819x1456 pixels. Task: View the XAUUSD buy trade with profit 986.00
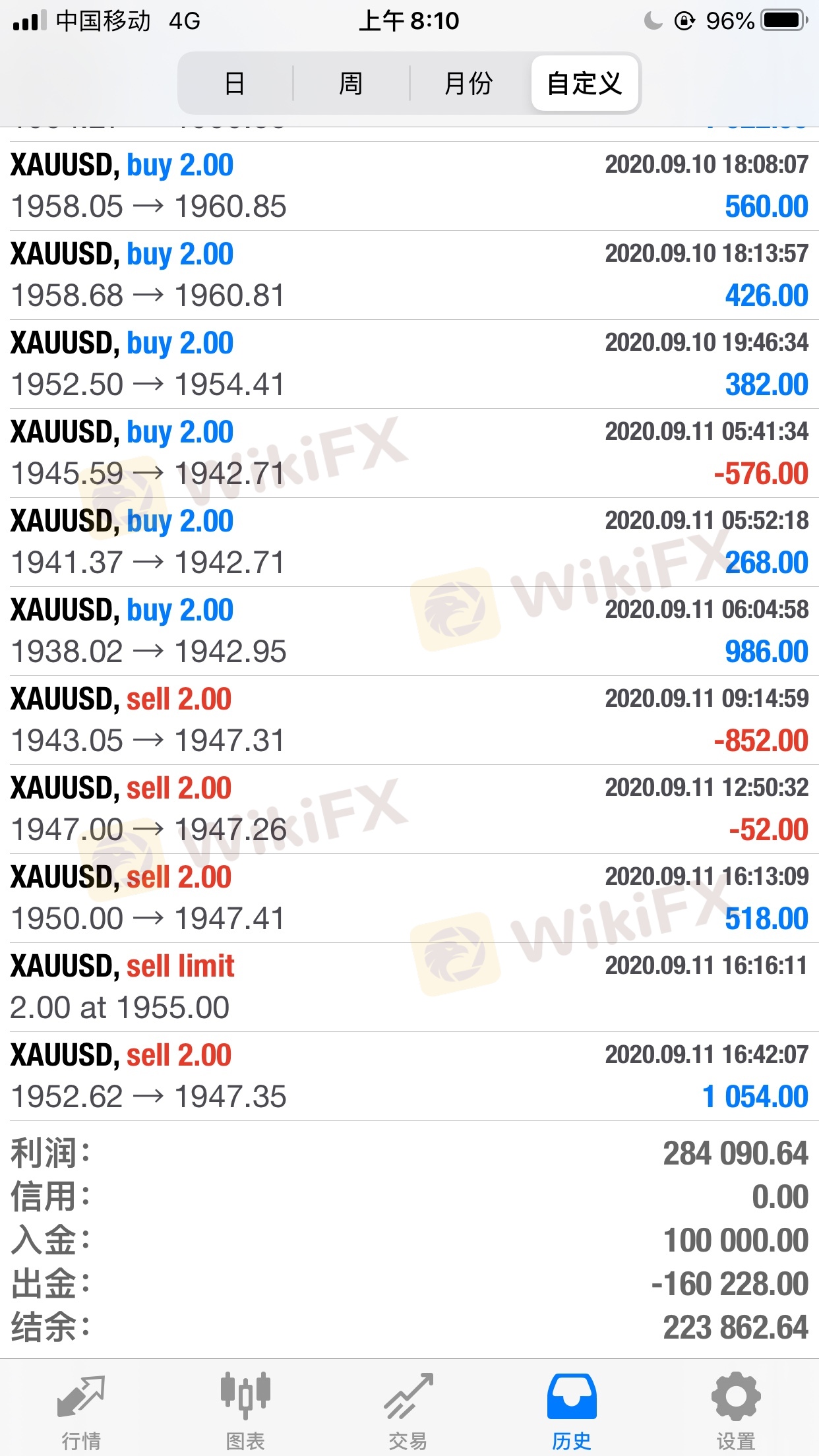pyautogui.click(x=409, y=631)
